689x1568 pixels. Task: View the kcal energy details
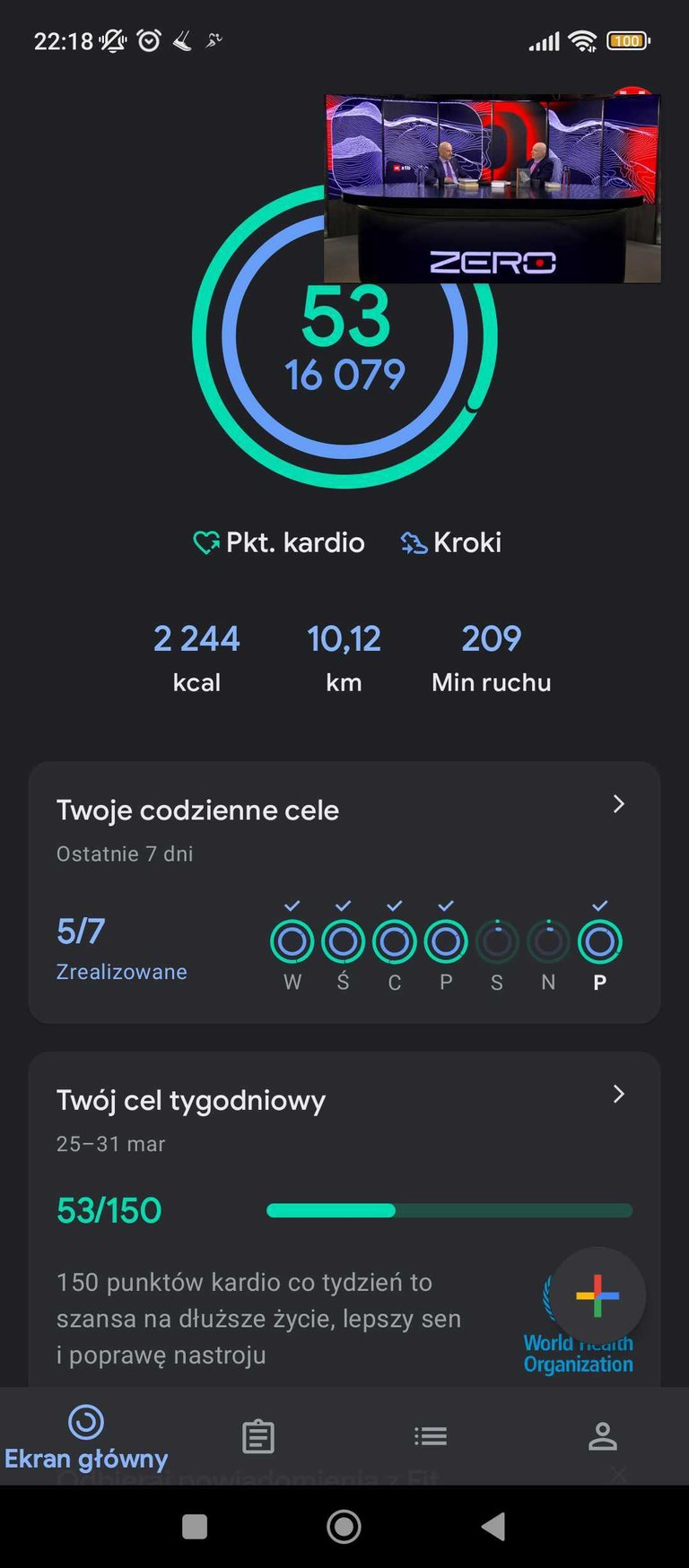(196, 658)
